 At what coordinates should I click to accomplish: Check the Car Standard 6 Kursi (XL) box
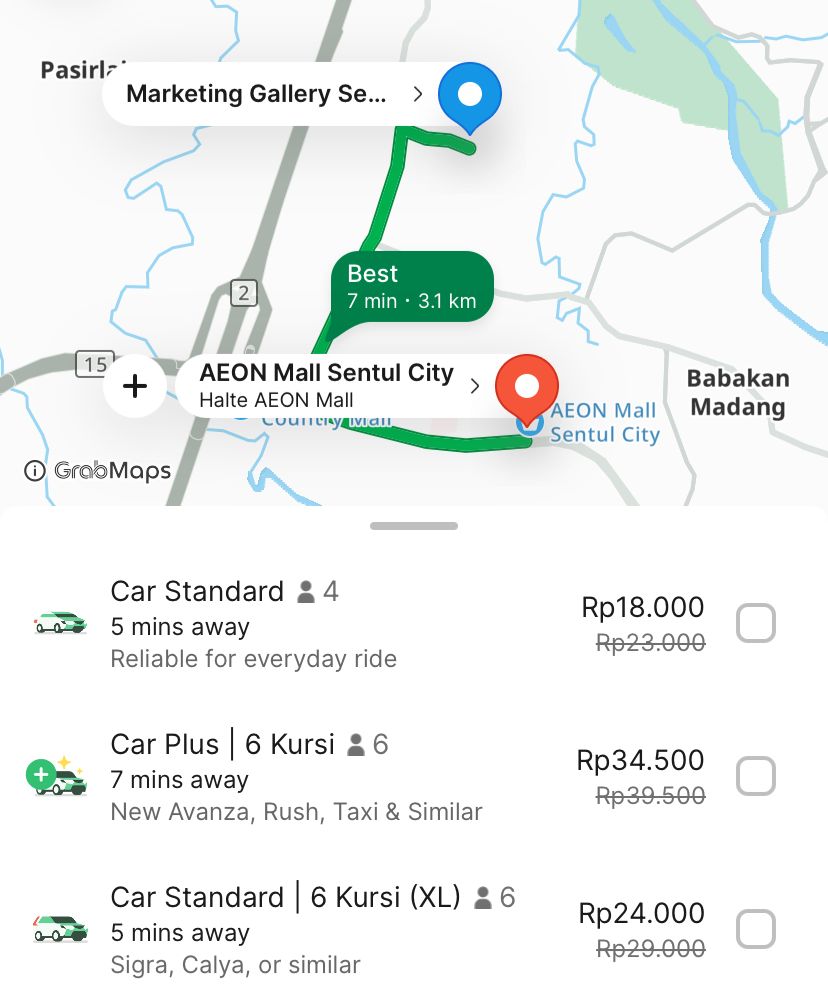click(x=755, y=929)
